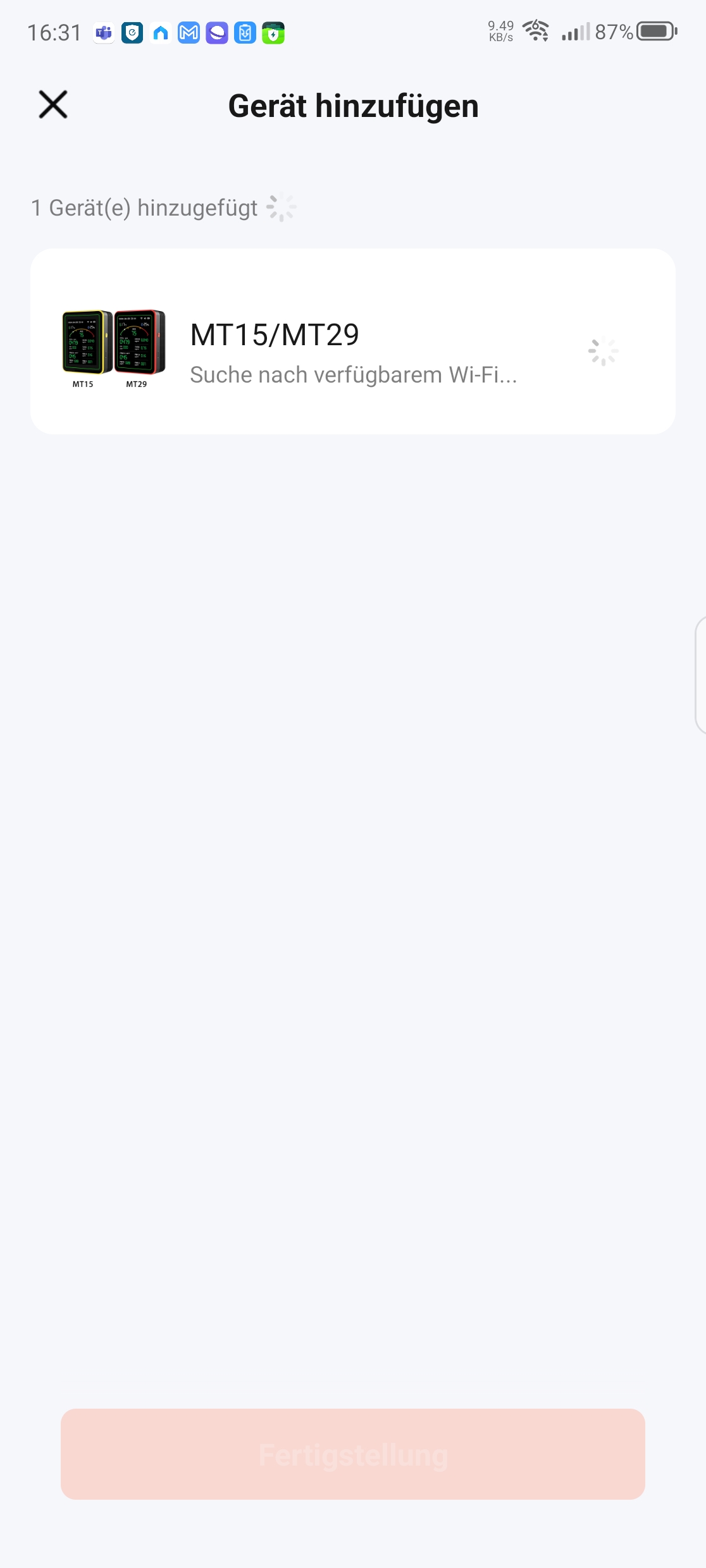The height and width of the screenshot is (1568, 706).
Task: Close the Gerät hinzufügen screen
Action: (53, 104)
